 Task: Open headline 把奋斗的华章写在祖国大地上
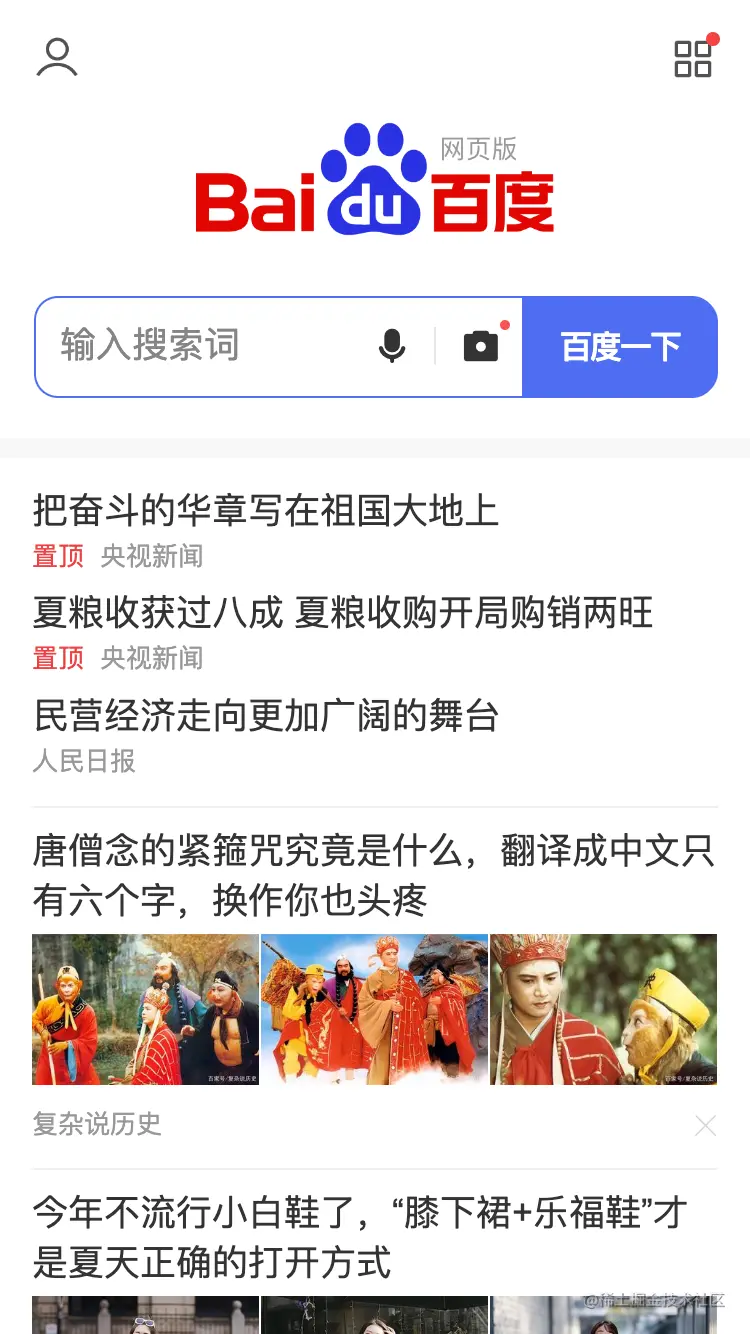[266, 511]
